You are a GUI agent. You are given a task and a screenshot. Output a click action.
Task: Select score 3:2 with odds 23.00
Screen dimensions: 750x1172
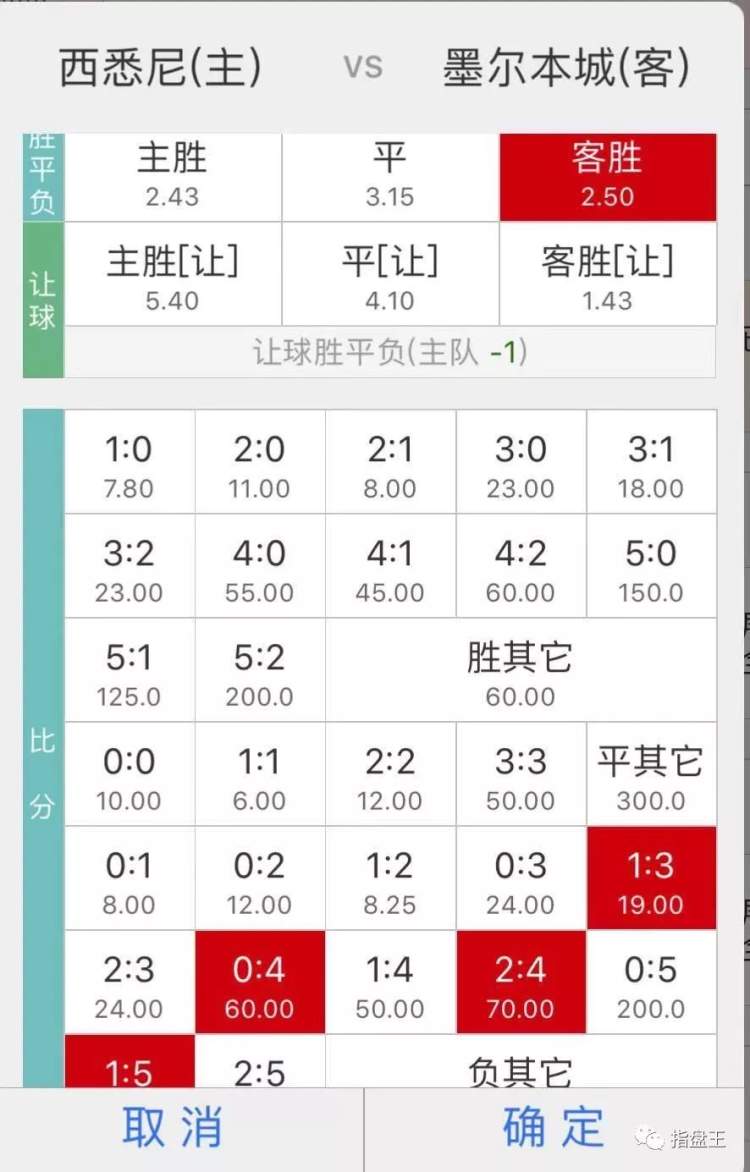[129, 569]
